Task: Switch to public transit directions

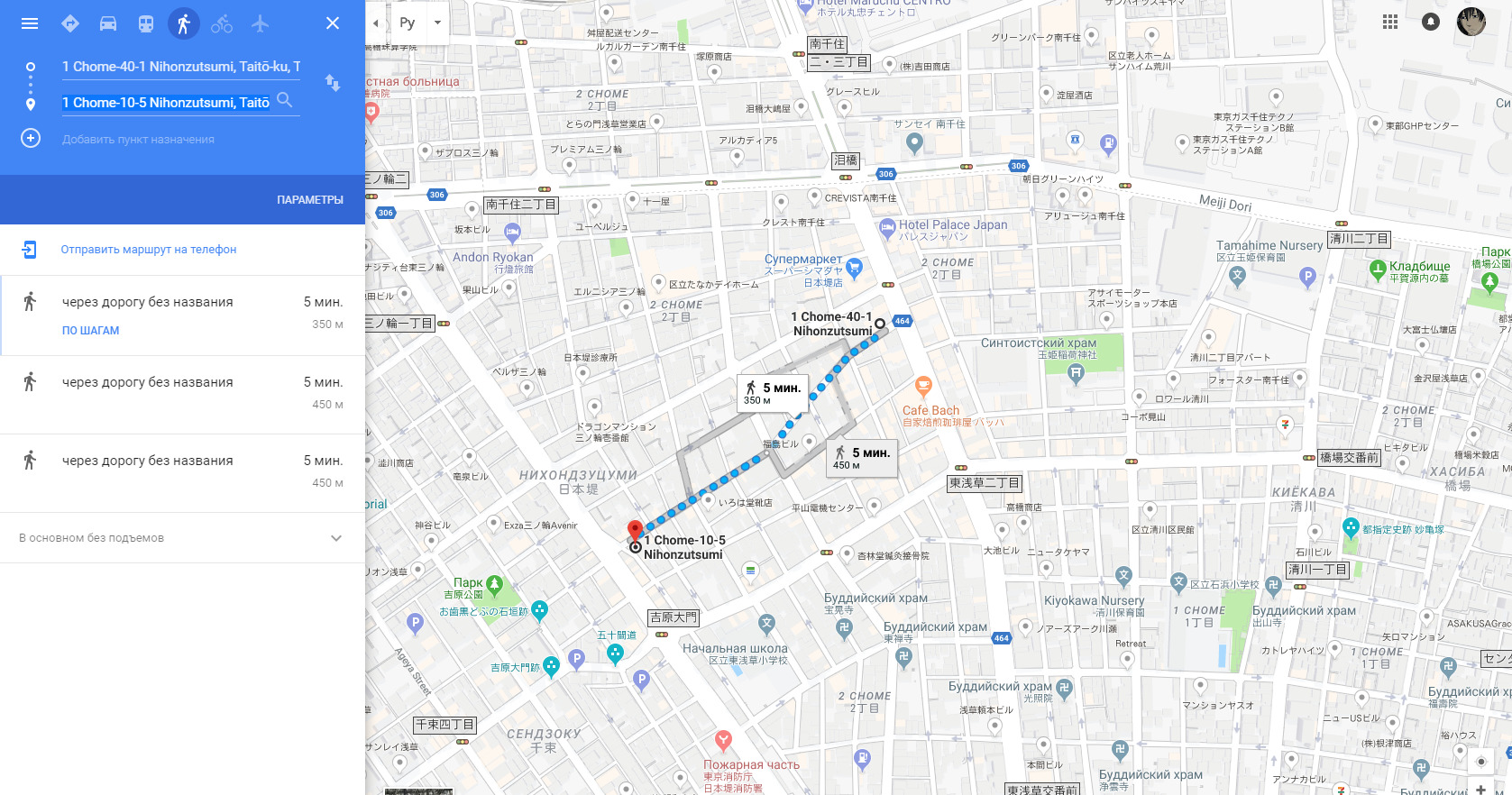Action: tap(146, 23)
